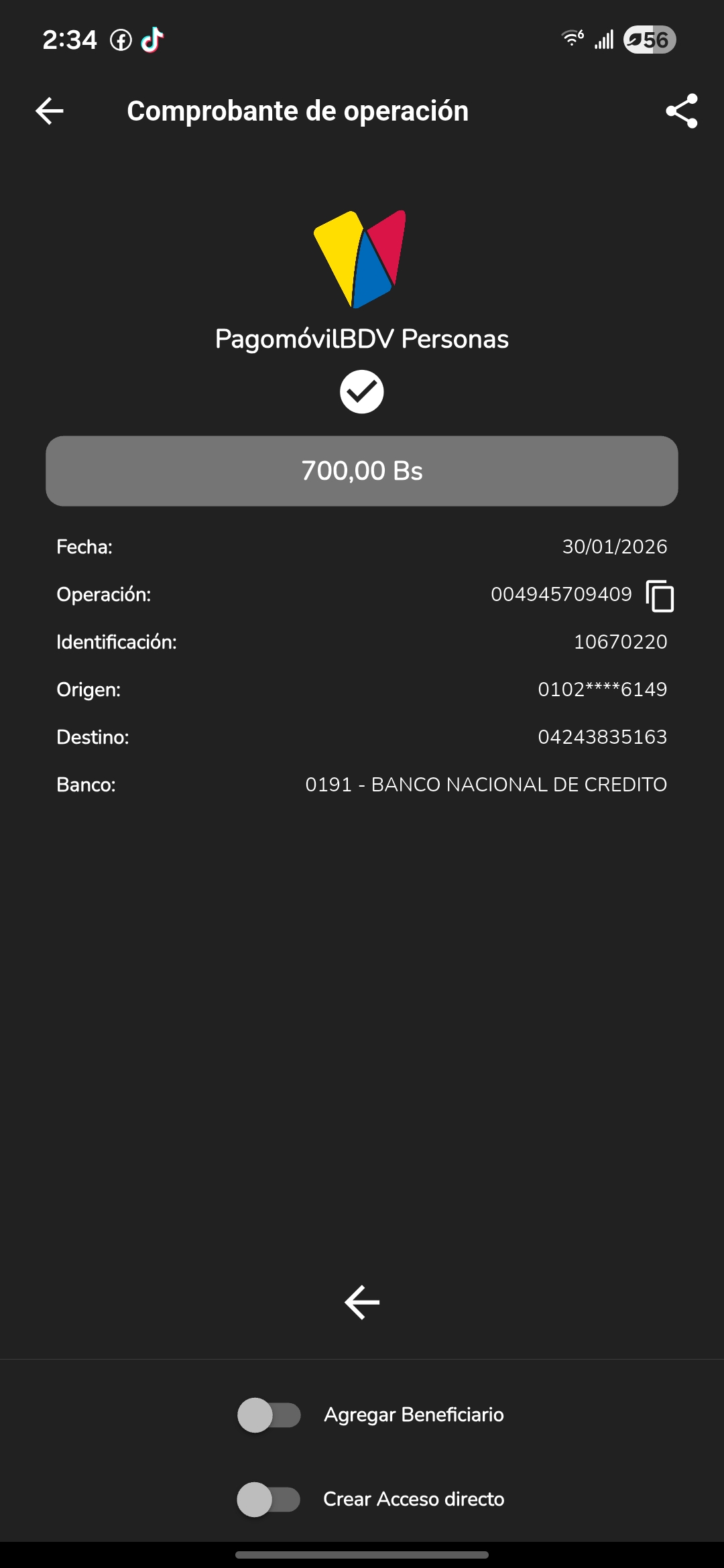Enable the Agregar Beneficiario switch

point(269,1415)
